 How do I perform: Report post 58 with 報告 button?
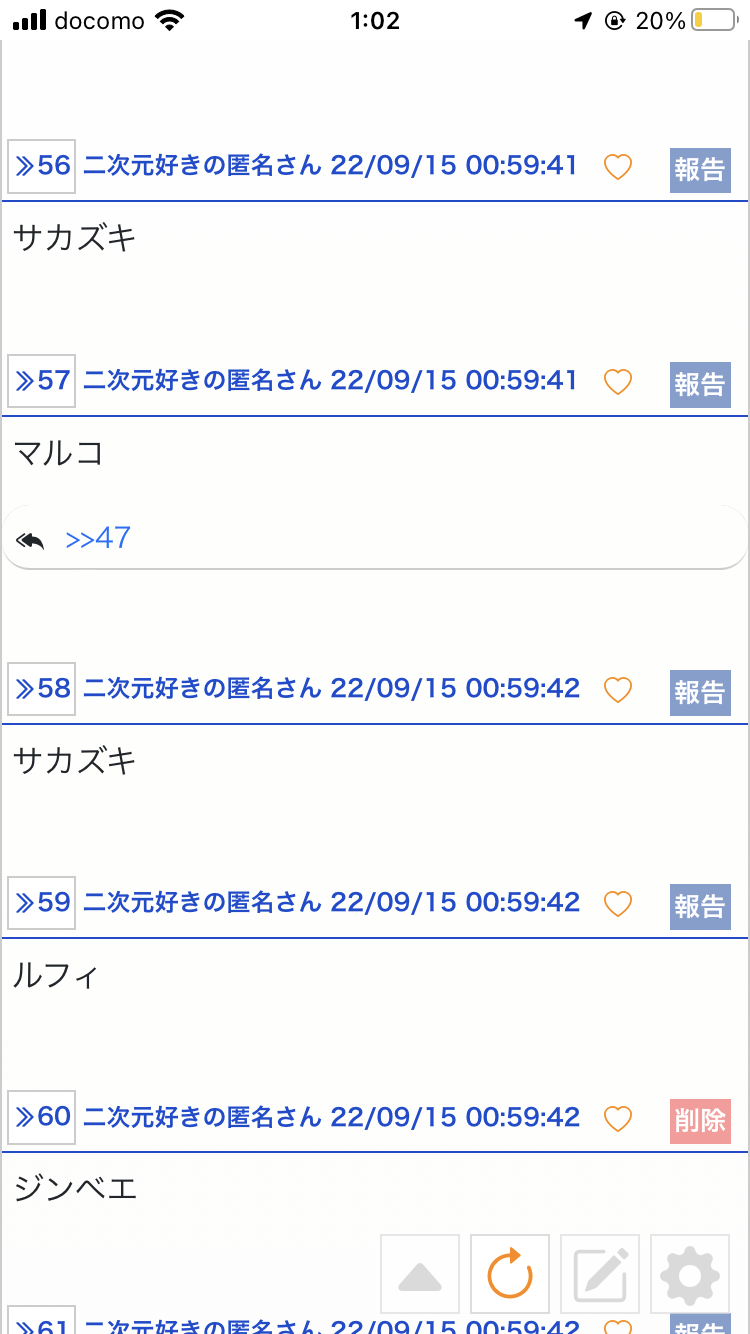tap(700, 693)
